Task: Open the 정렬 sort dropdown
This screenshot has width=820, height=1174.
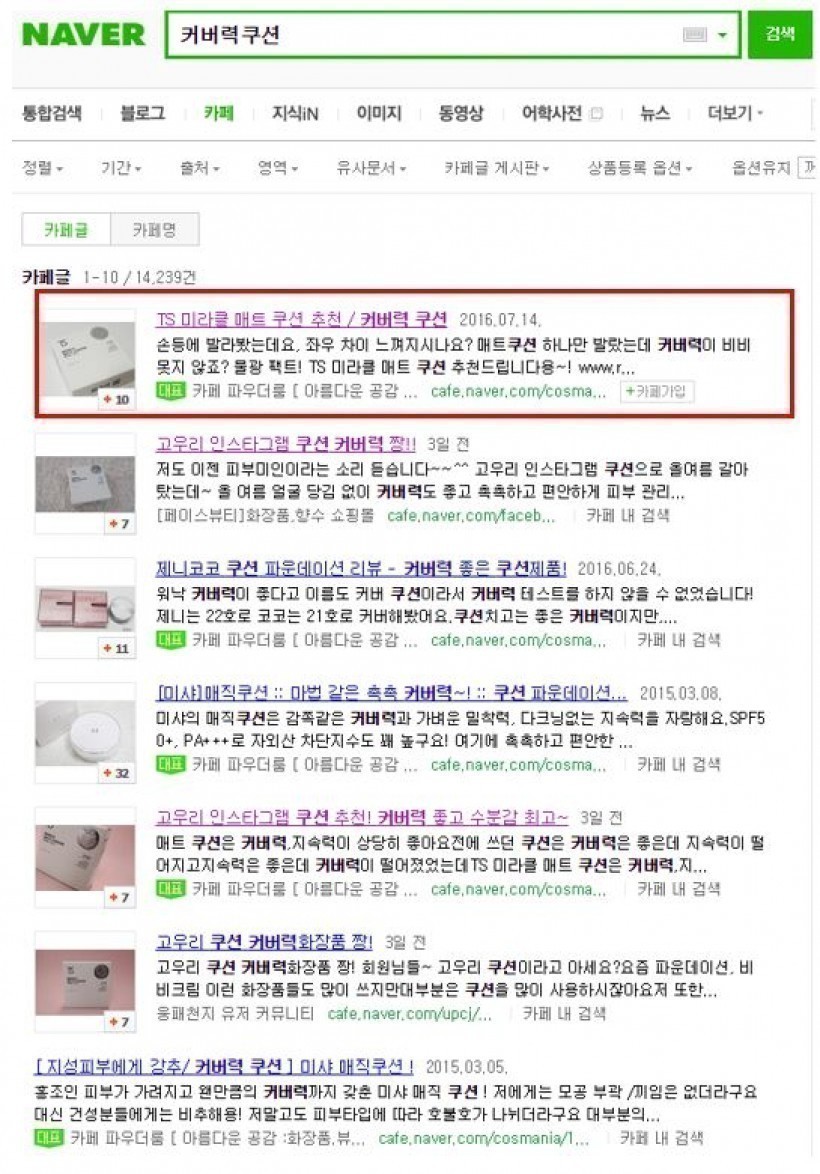Action: [x=43, y=168]
